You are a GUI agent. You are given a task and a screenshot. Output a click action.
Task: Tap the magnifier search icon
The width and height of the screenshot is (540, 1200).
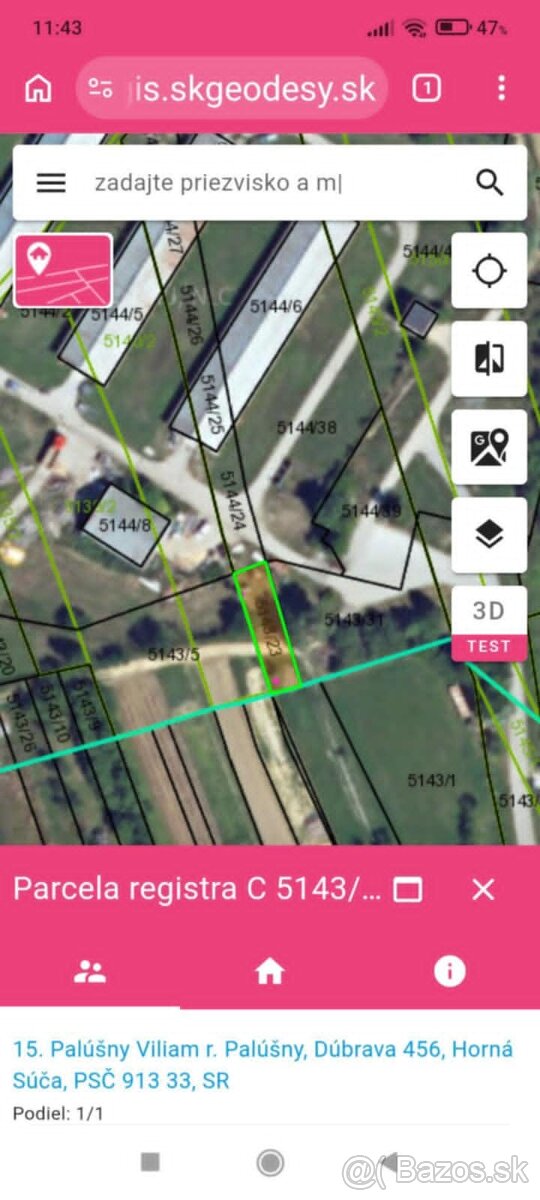(x=489, y=183)
